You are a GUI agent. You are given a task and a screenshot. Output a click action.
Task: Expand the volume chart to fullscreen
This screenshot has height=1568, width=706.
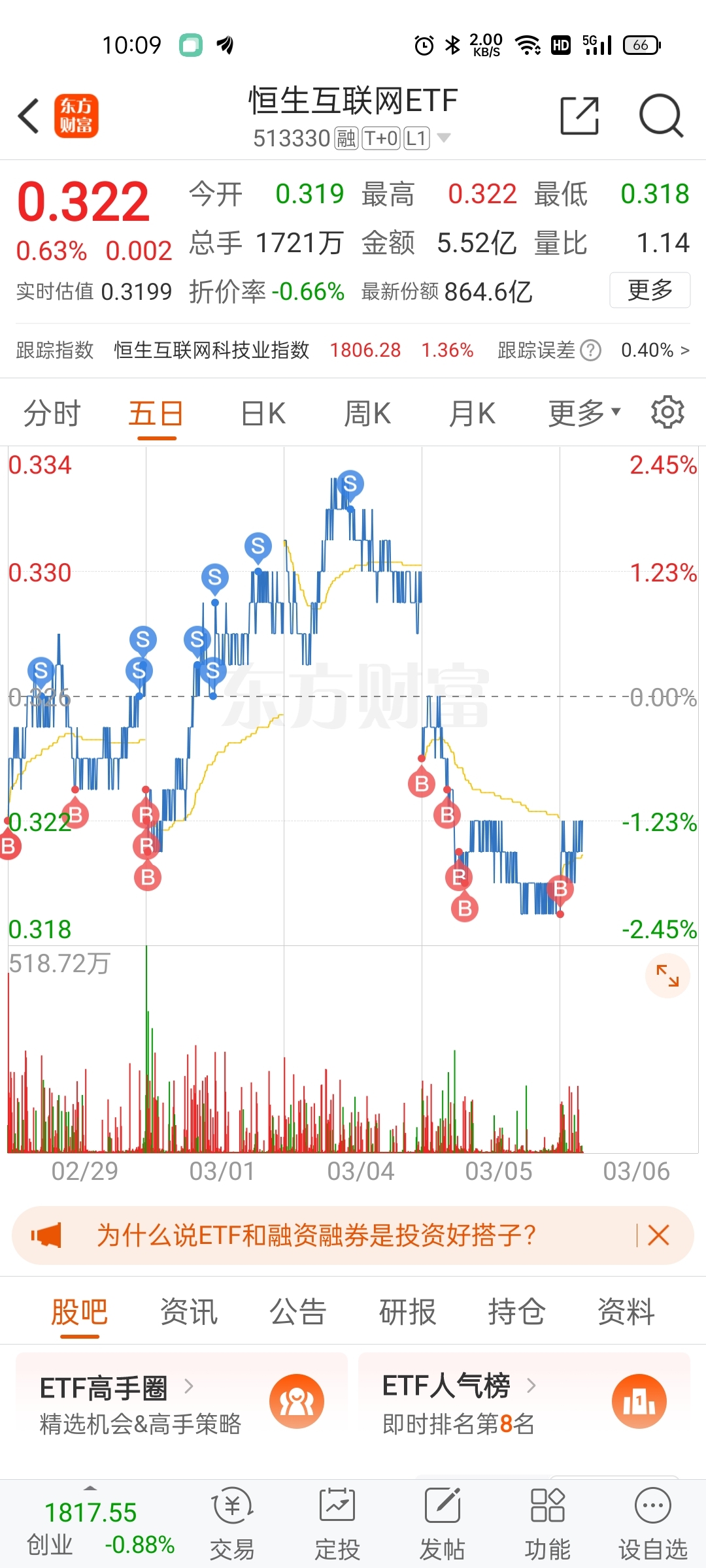coord(668,975)
